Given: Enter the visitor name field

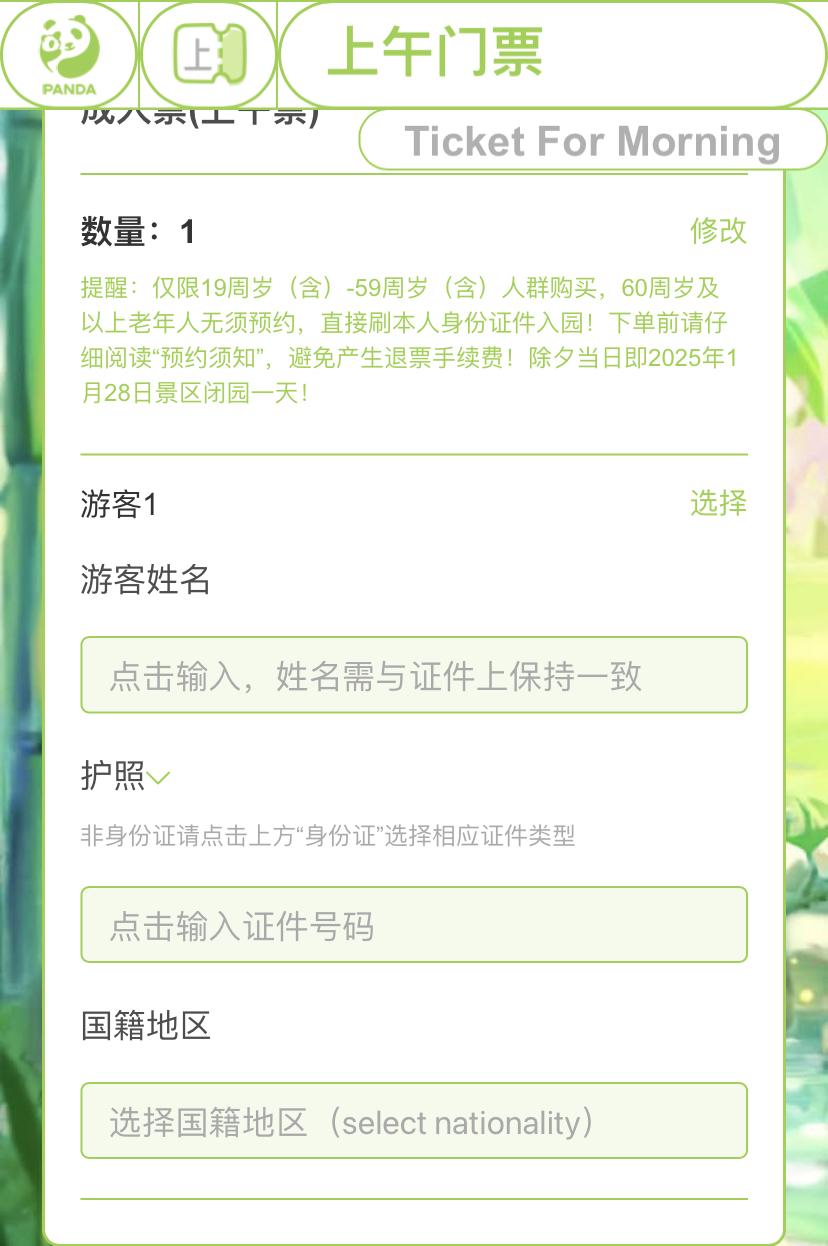Looking at the screenshot, I should click(414, 676).
